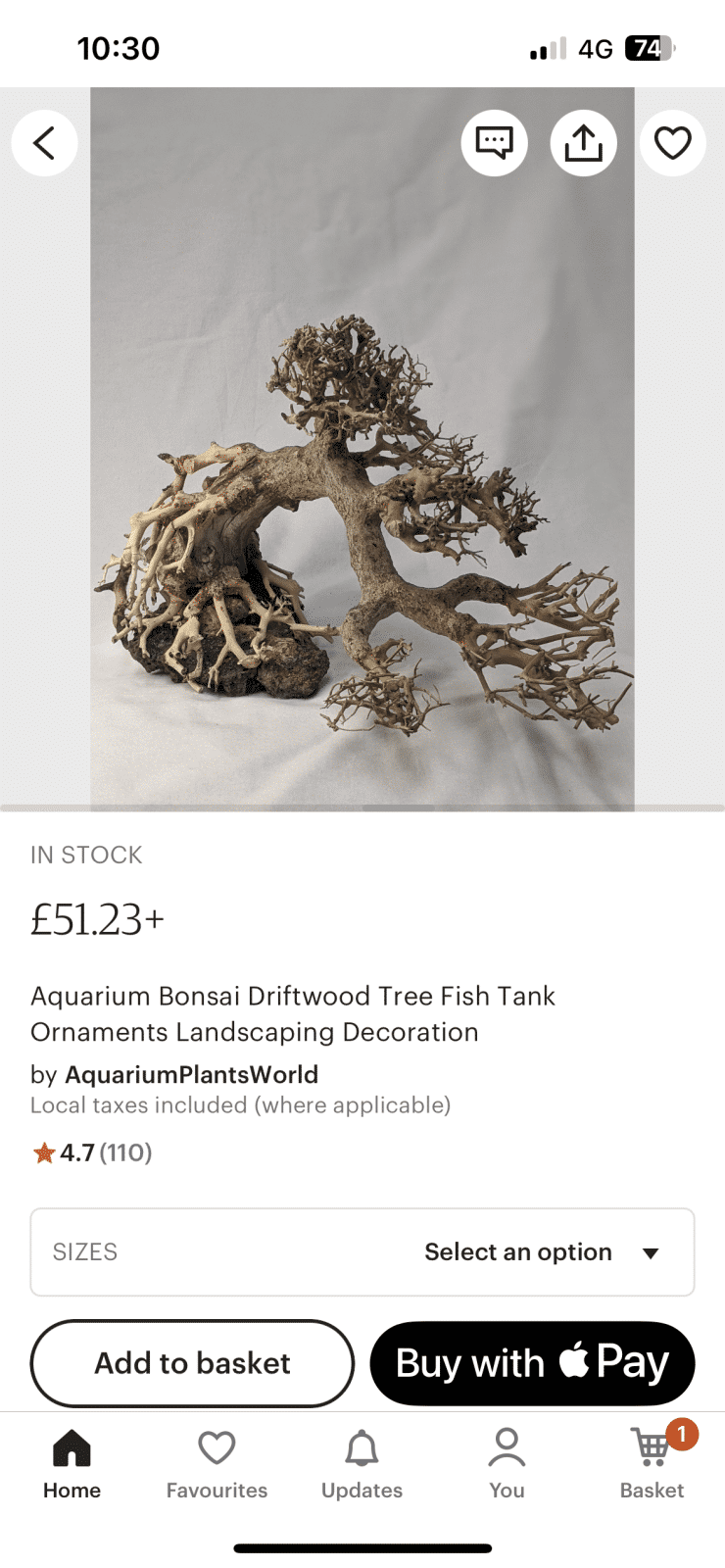725x1568 pixels.
Task: Expand the Sizes dropdown
Action: tap(362, 1251)
